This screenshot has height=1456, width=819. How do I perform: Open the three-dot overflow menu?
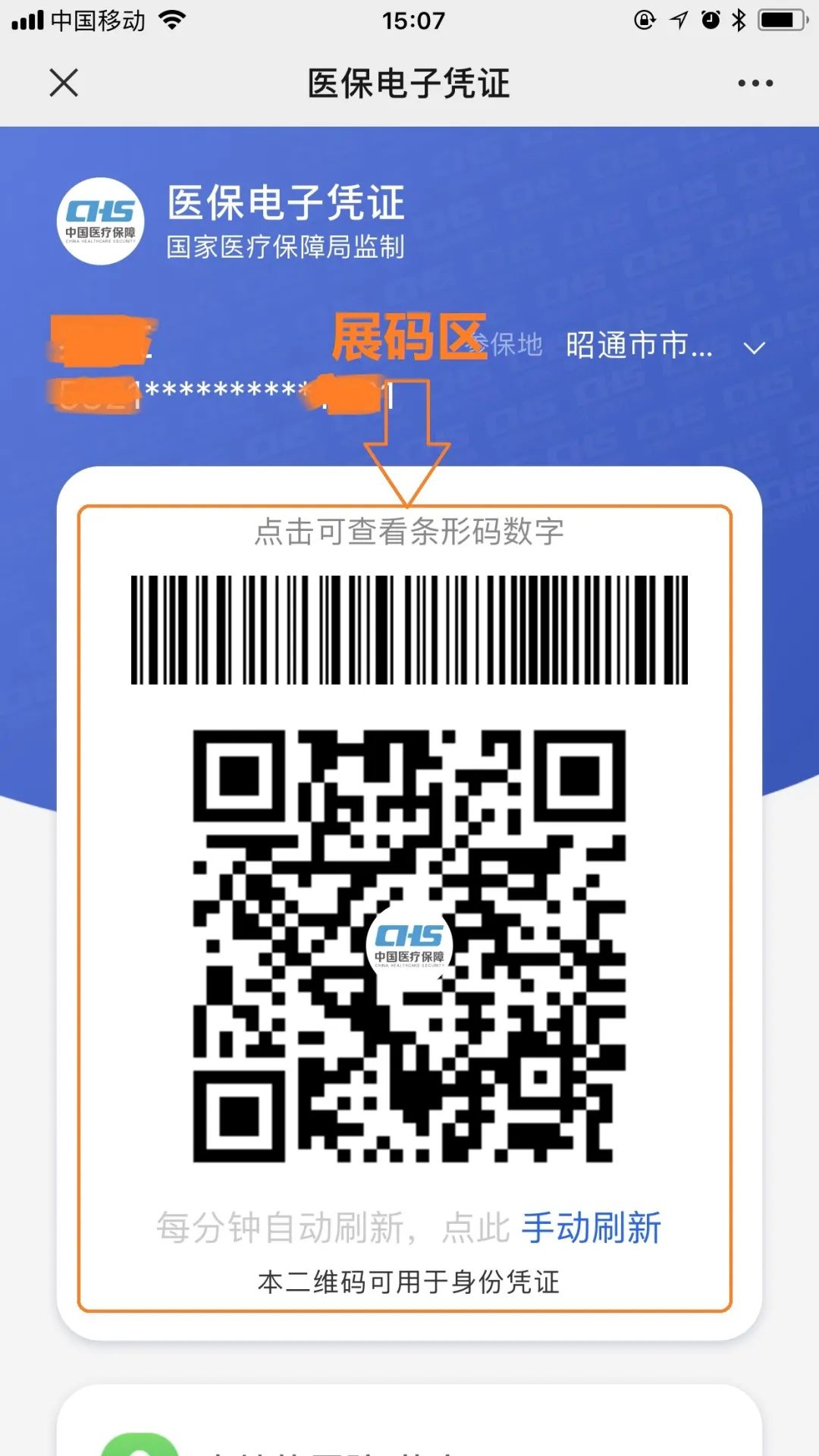[755, 83]
